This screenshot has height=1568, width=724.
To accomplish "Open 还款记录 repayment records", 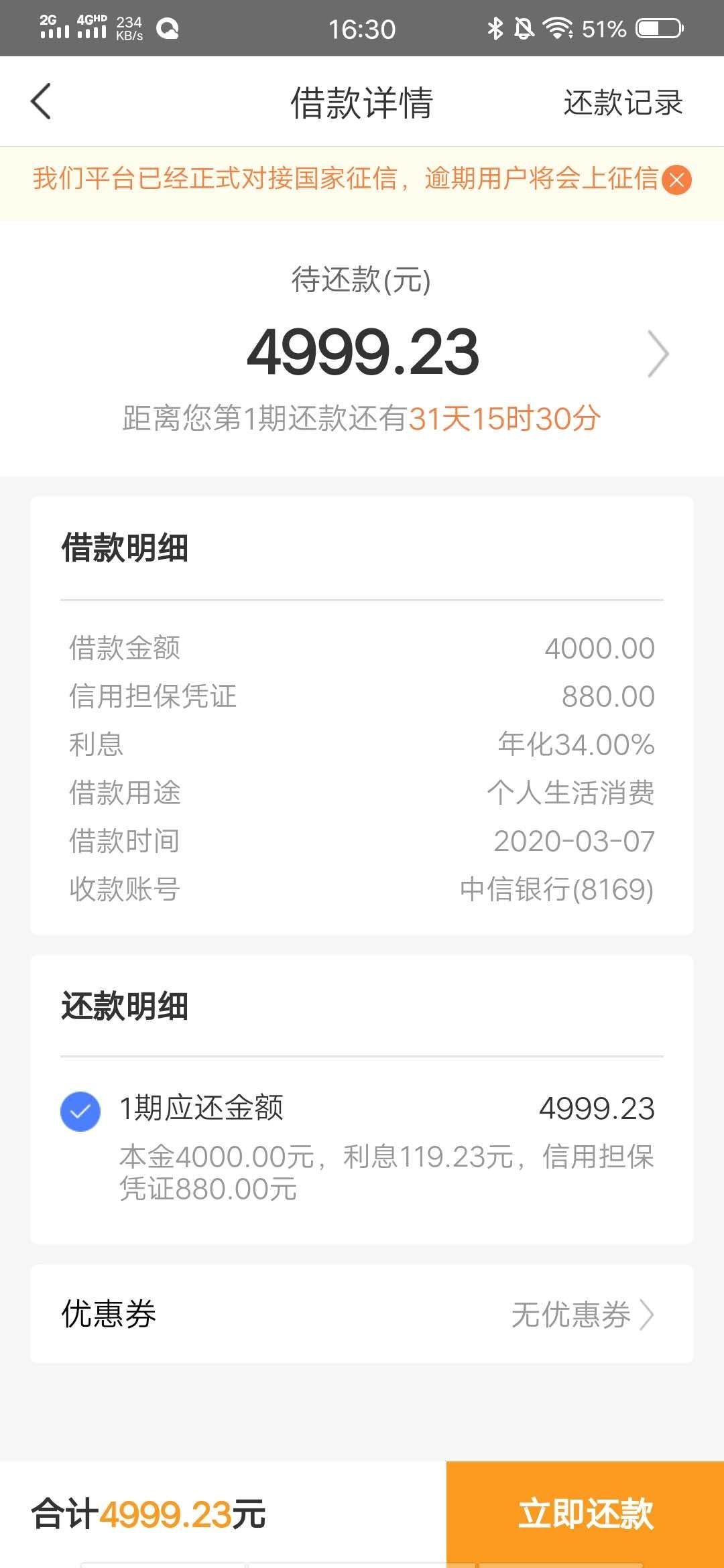I will pyautogui.click(x=623, y=103).
